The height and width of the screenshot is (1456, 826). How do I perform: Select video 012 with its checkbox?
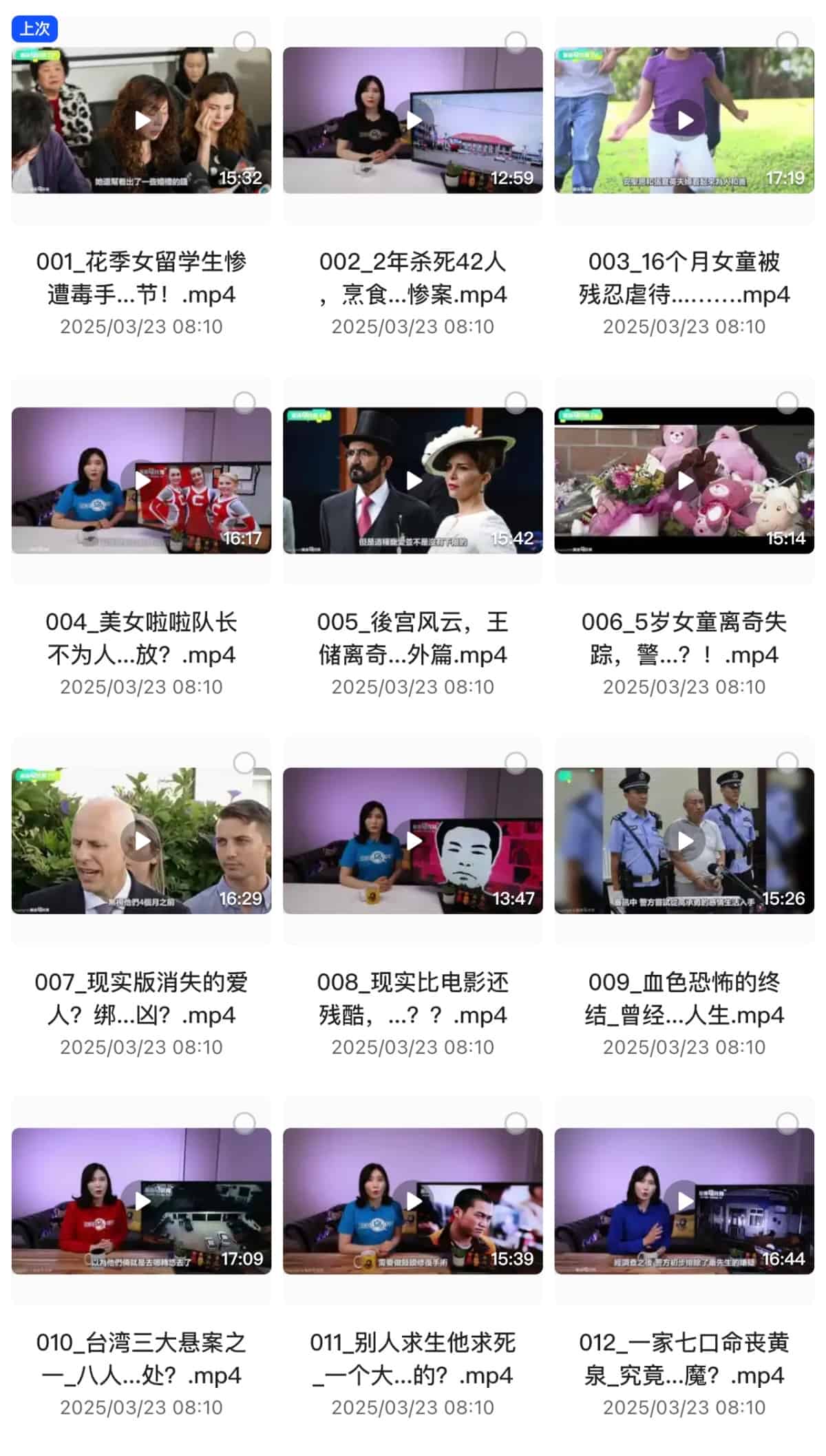pos(787,1123)
